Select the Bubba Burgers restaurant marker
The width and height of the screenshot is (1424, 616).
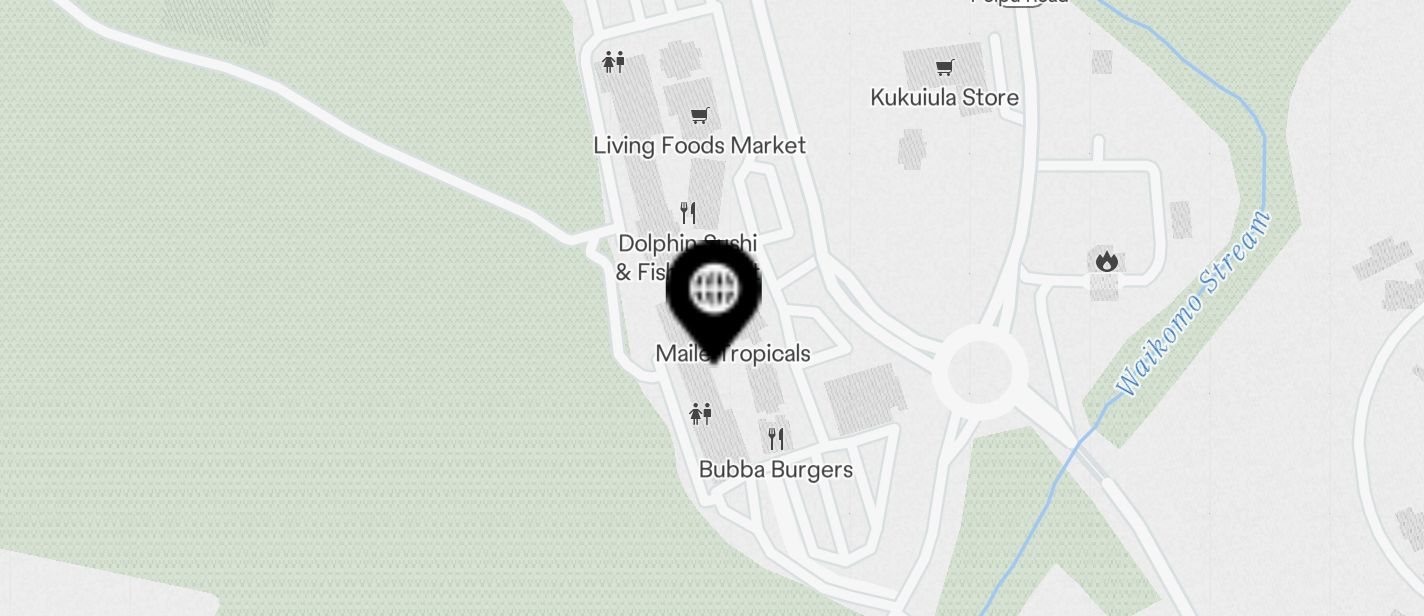[x=775, y=438]
